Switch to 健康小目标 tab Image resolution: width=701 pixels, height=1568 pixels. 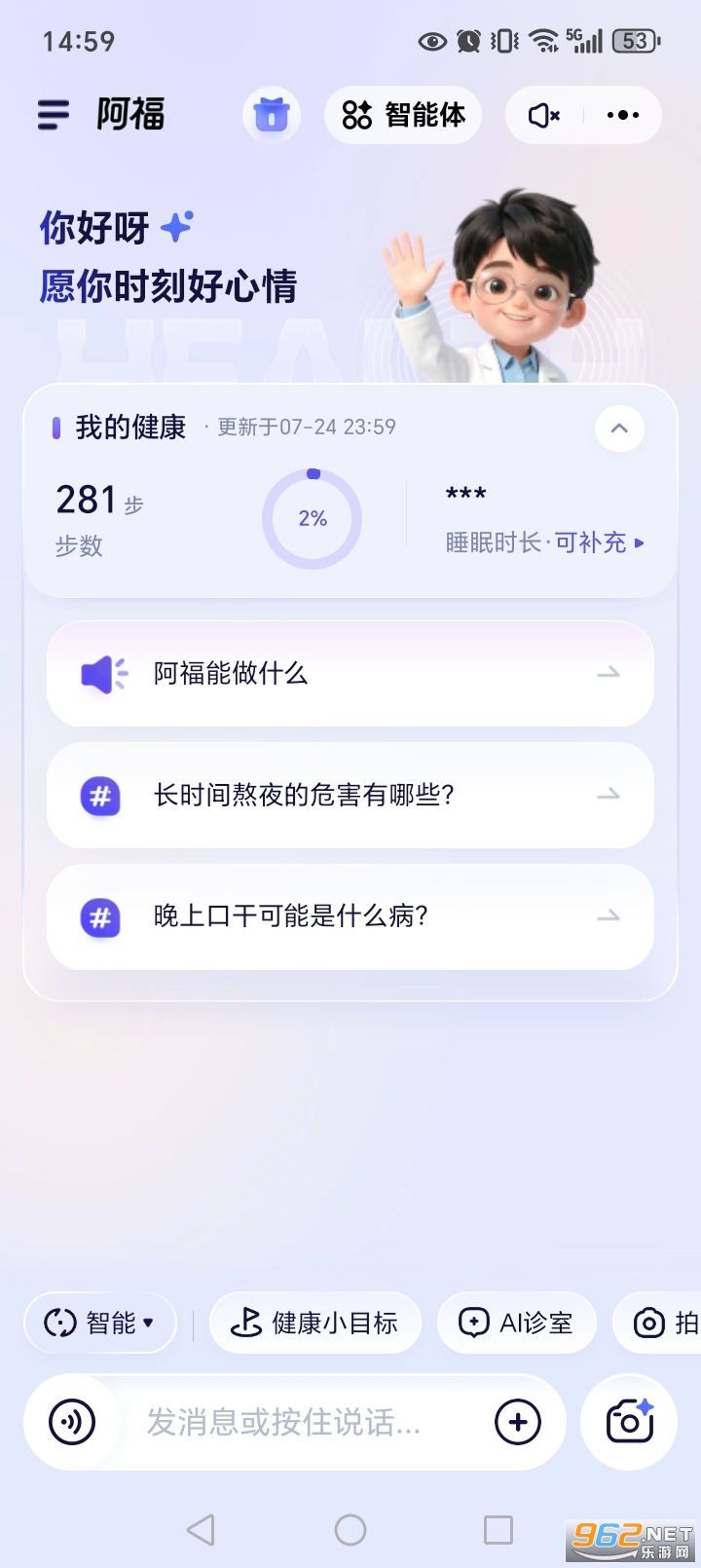315,1323
